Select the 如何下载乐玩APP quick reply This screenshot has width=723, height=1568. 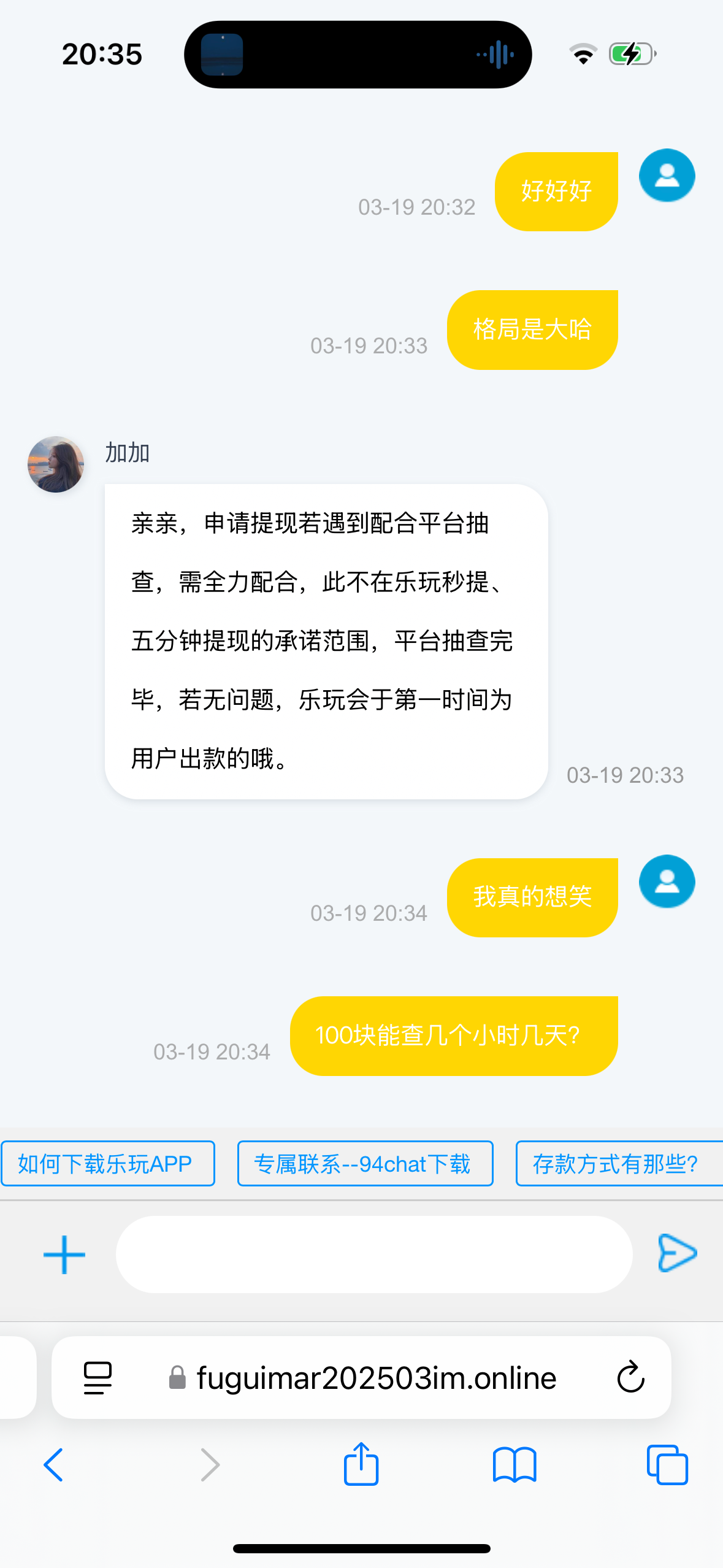(108, 1164)
